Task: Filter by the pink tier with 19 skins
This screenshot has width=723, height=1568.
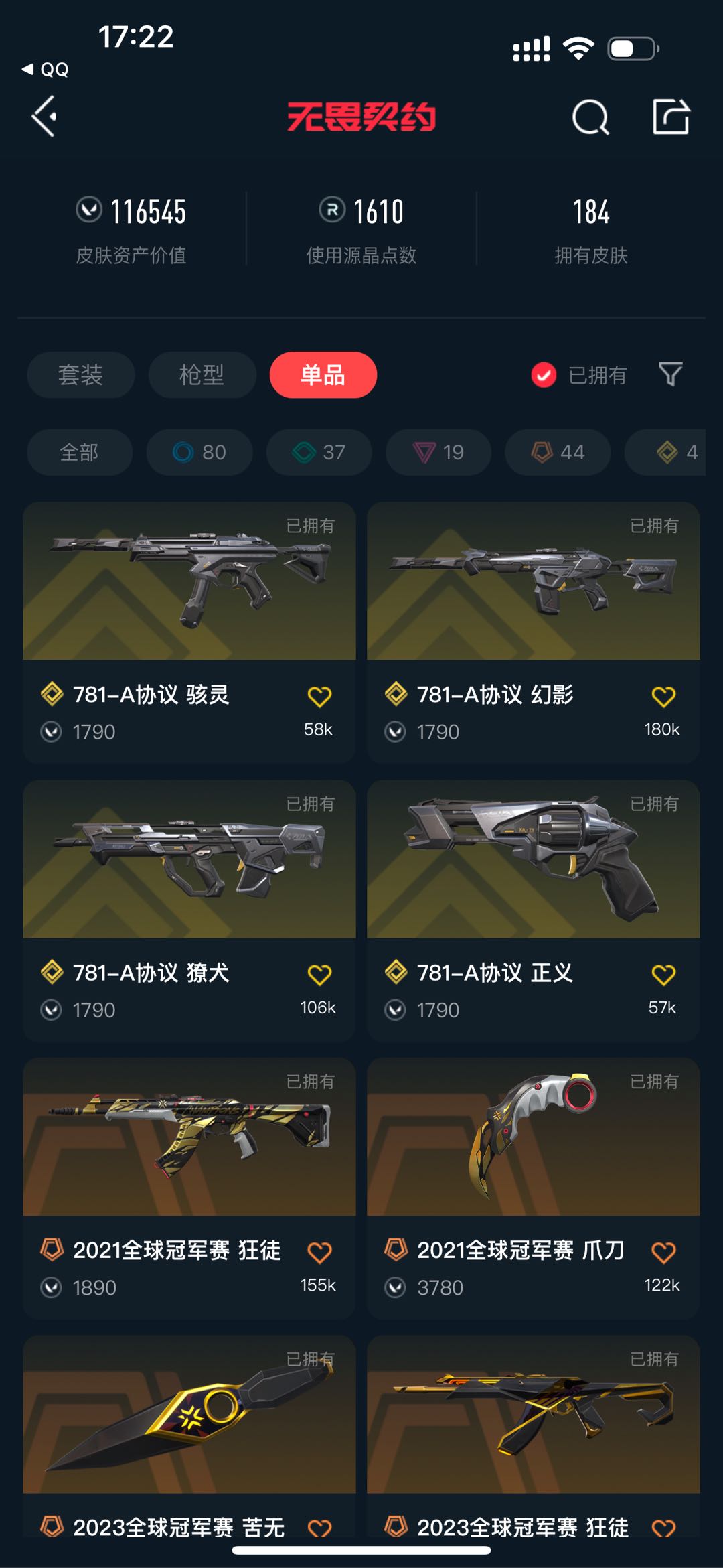Action: pyautogui.click(x=438, y=452)
